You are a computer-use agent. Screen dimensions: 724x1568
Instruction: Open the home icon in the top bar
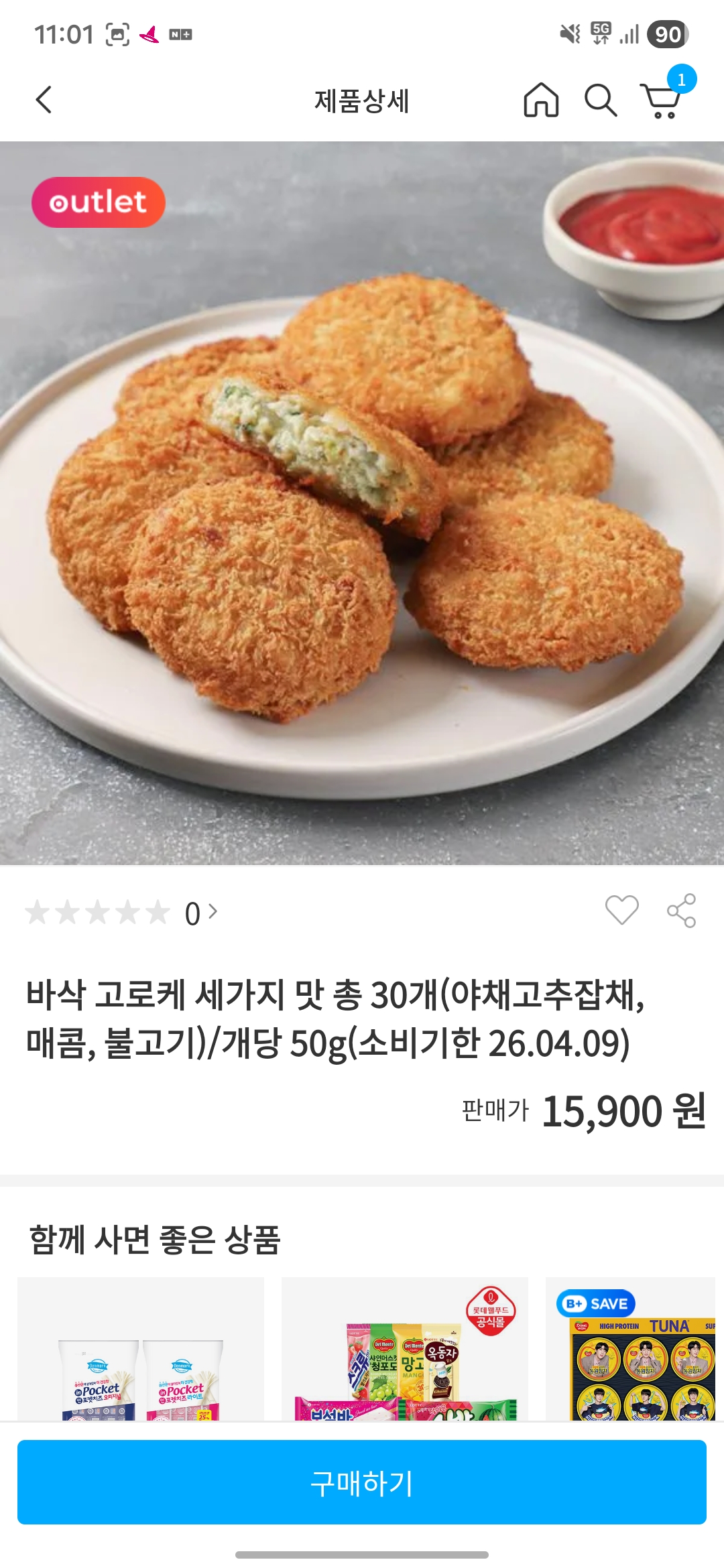[x=541, y=101]
